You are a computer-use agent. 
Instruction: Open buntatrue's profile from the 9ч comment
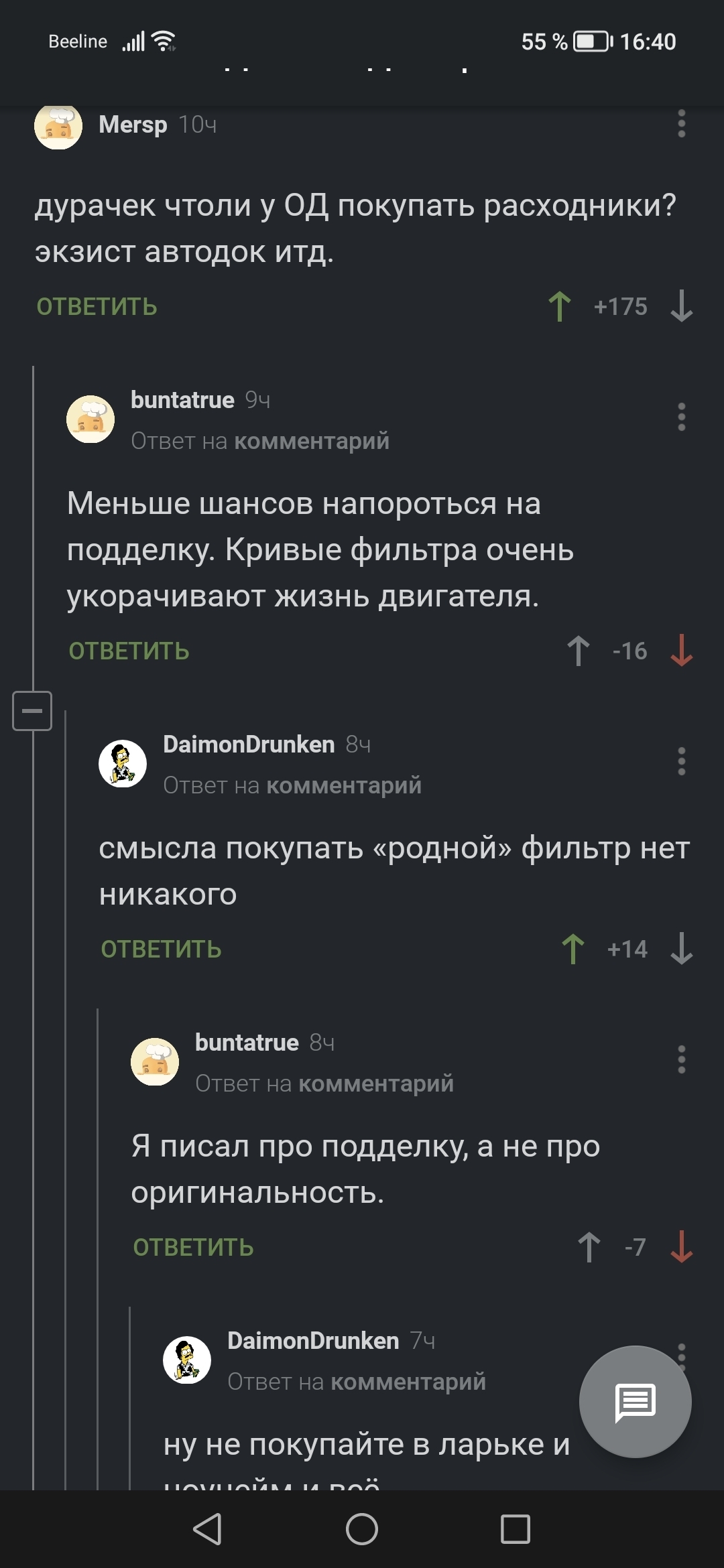point(182,400)
